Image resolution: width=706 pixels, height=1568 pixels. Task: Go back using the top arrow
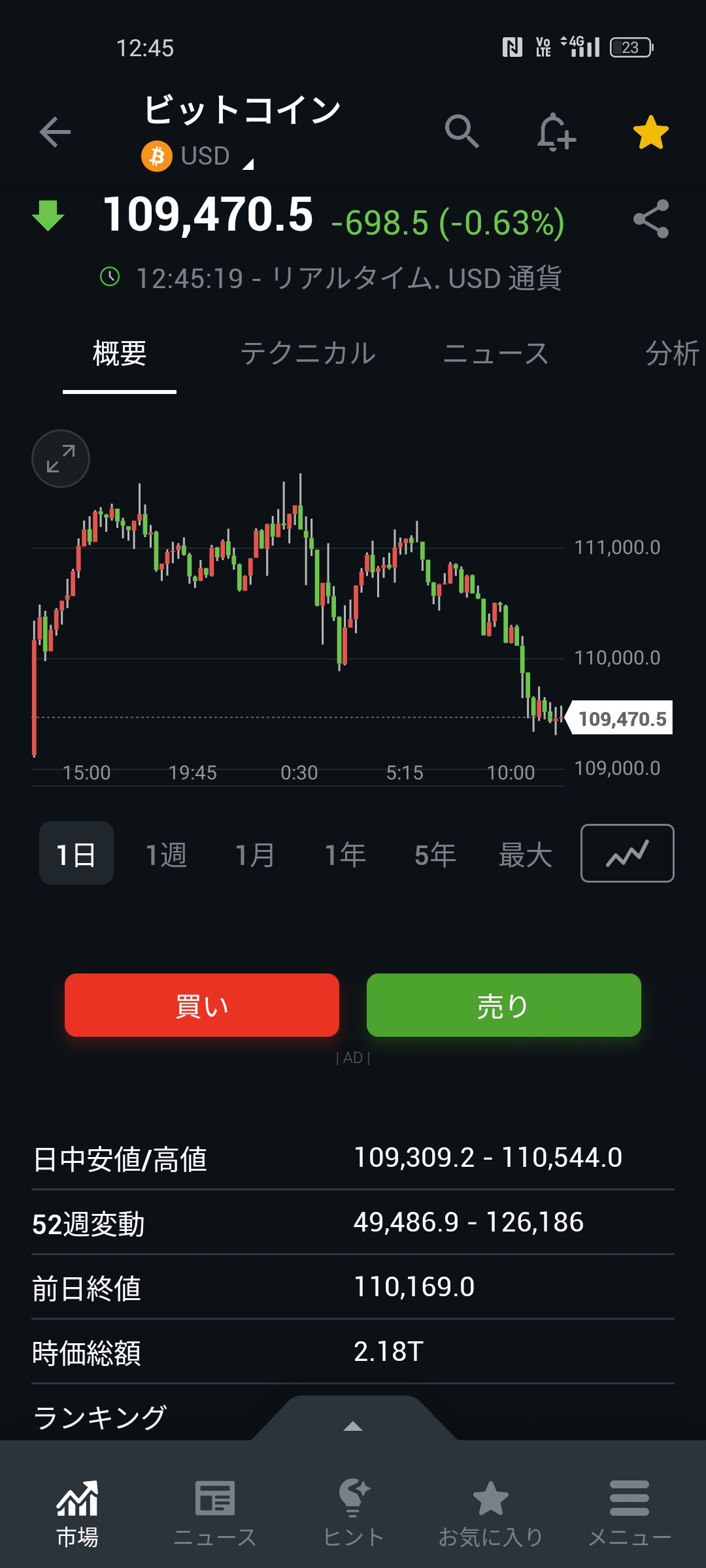point(55,133)
